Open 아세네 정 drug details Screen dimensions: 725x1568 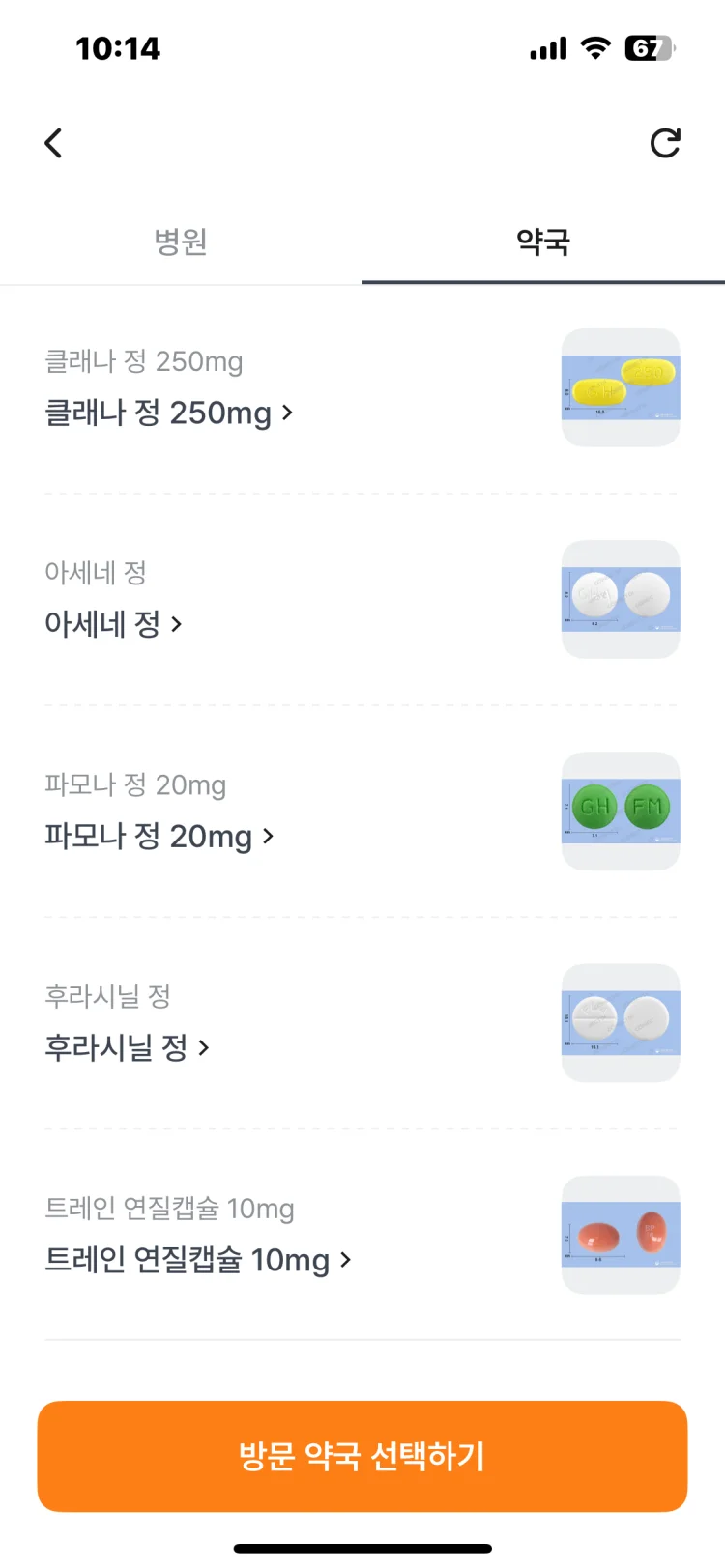click(113, 625)
